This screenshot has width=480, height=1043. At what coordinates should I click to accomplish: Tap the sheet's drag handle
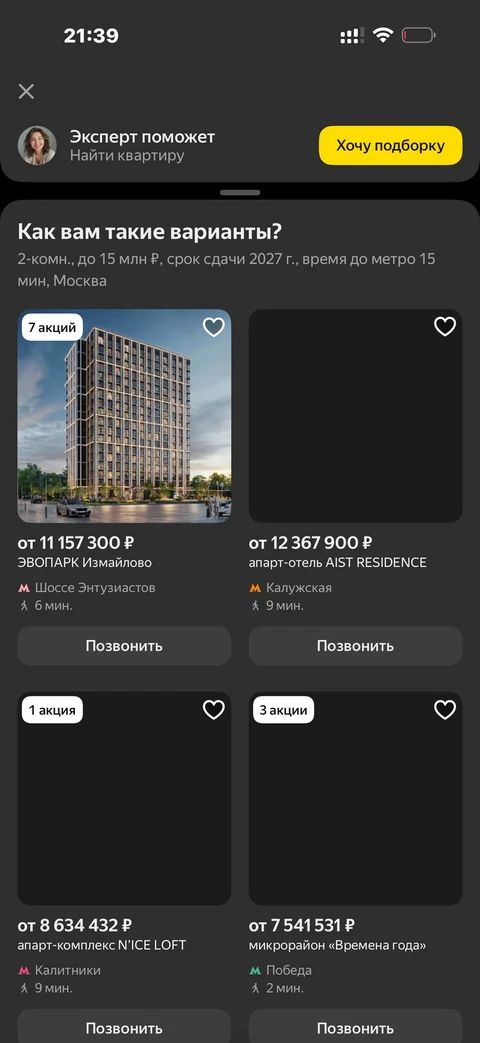click(240, 192)
